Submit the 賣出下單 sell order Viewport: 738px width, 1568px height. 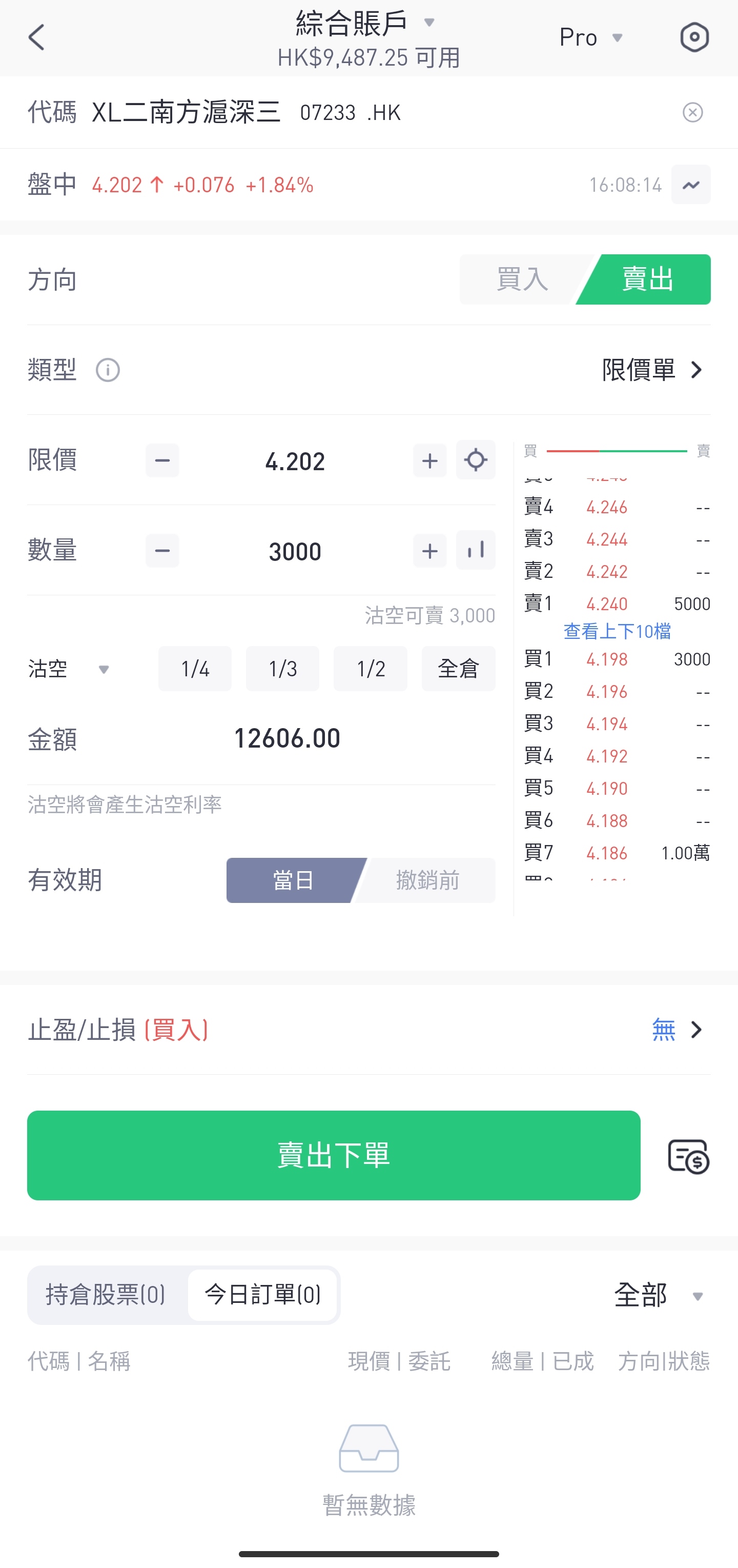(334, 1155)
